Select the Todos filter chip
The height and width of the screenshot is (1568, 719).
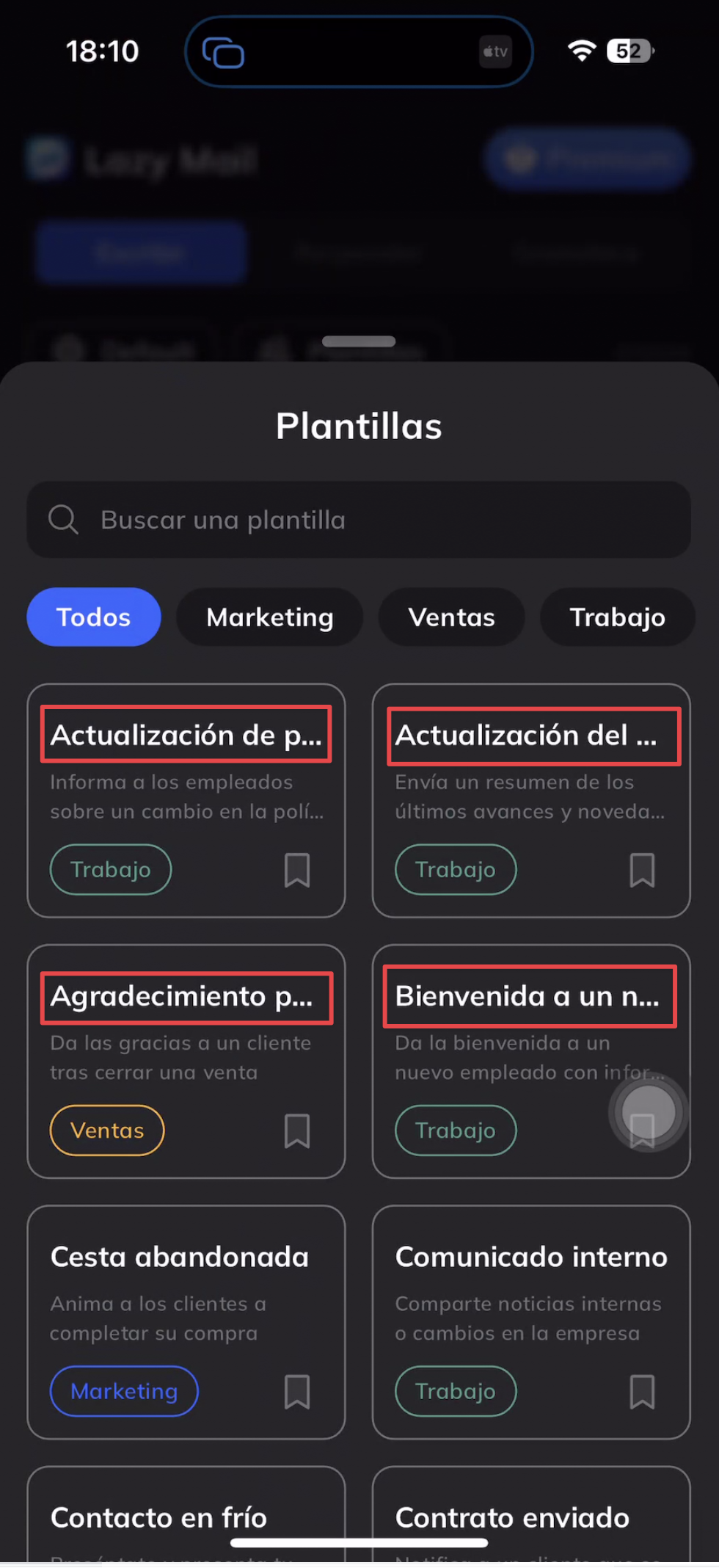[94, 617]
